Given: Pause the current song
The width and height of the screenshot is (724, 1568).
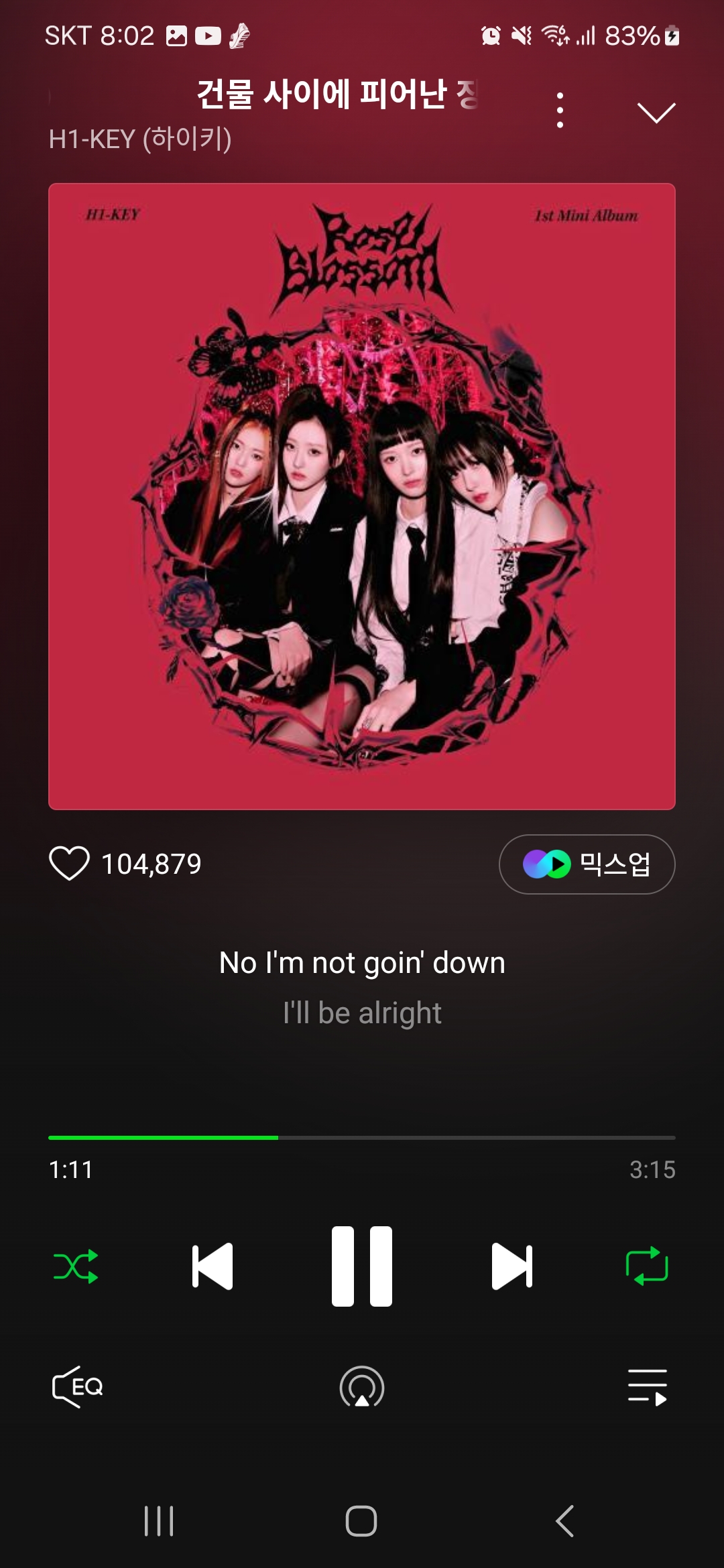Looking at the screenshot, I should (362, 1266).
